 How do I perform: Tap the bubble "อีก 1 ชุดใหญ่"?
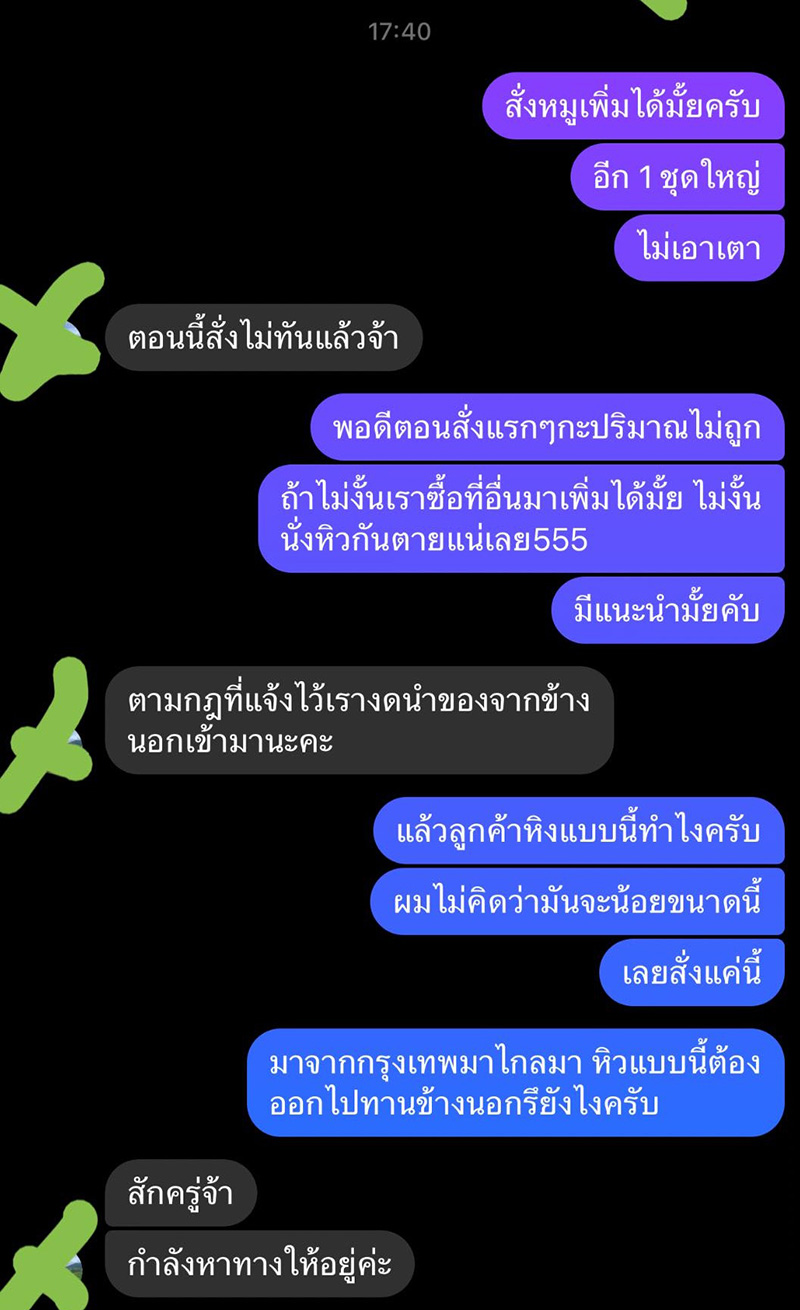coord(677,176)
